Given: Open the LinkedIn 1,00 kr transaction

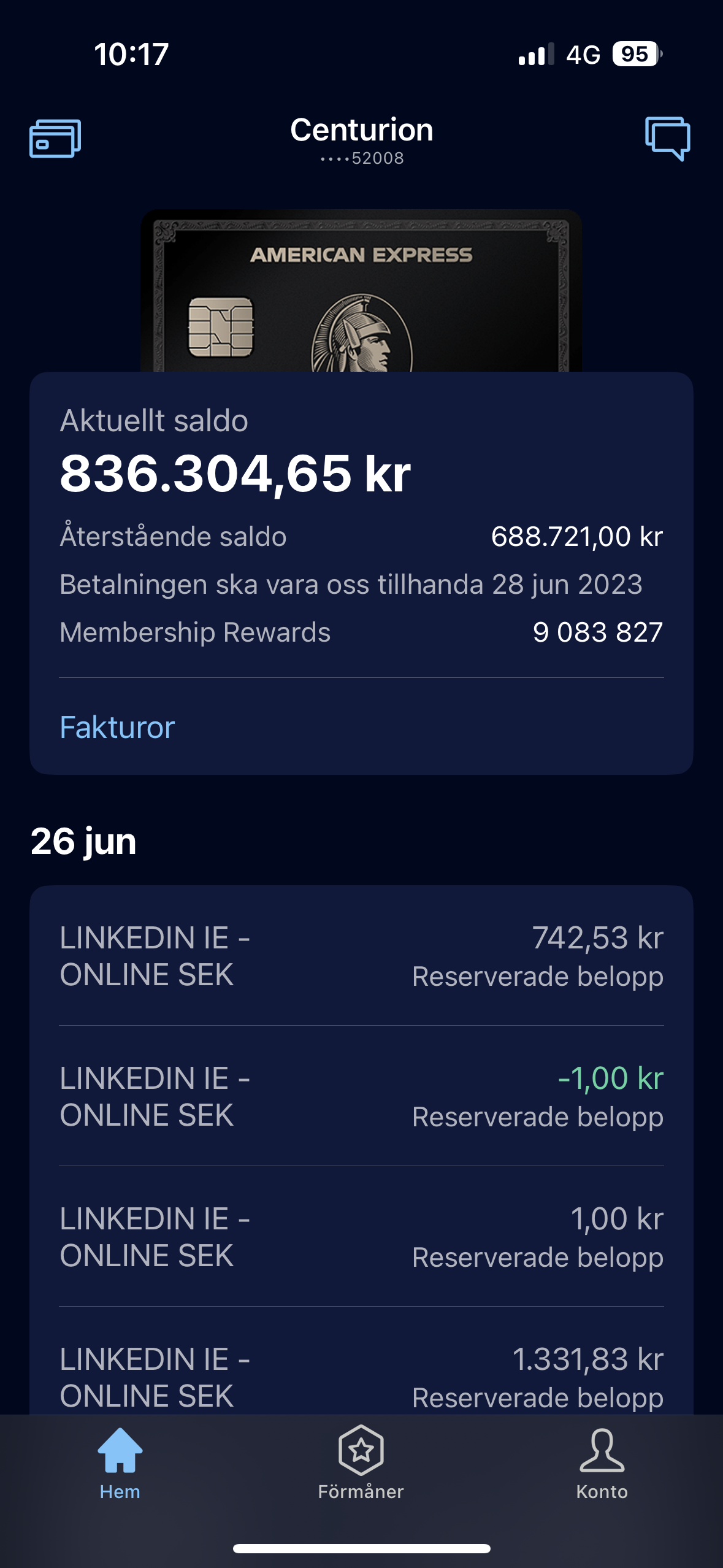Looking at the screenshot, I should pyautogui.click(x=361, y=1237).
